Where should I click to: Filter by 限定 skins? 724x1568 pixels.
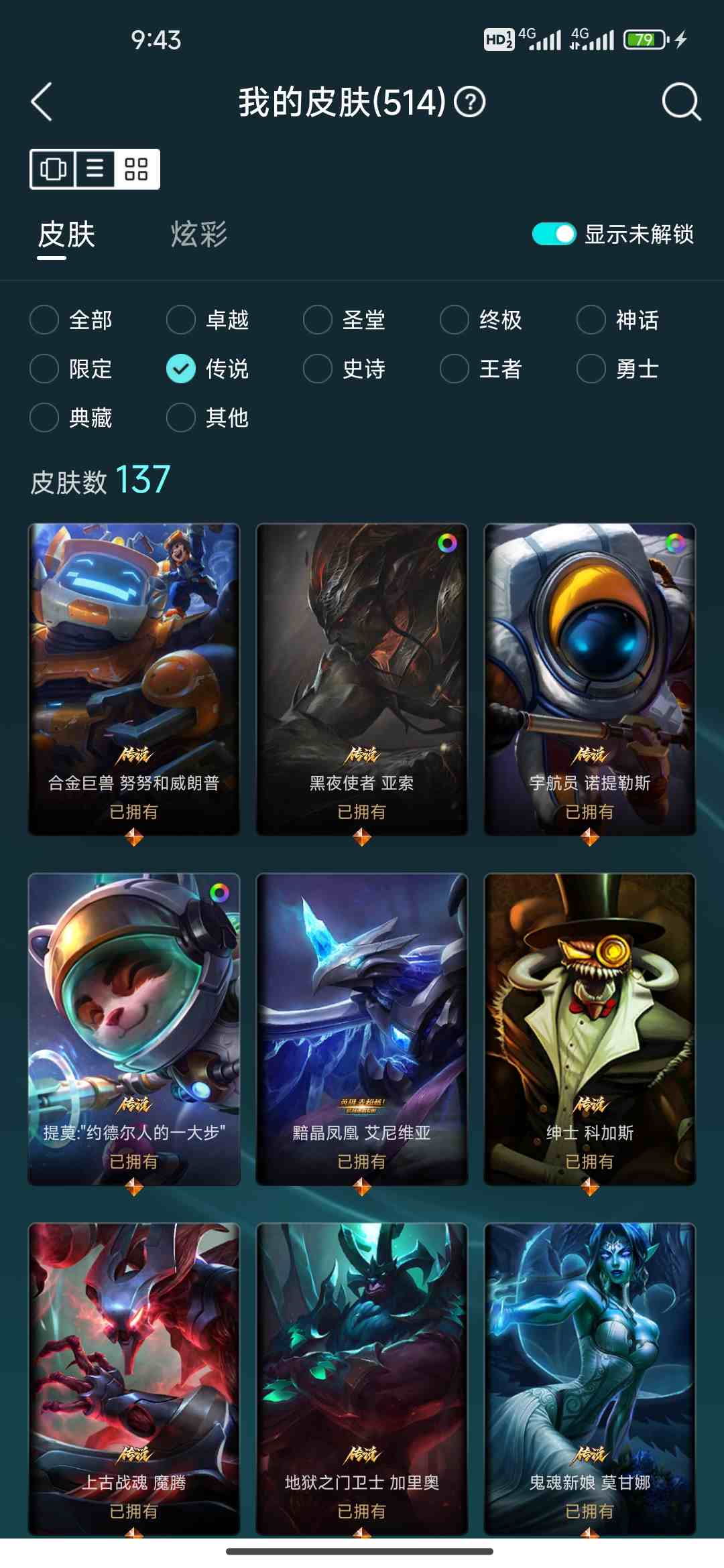[44, 369]
